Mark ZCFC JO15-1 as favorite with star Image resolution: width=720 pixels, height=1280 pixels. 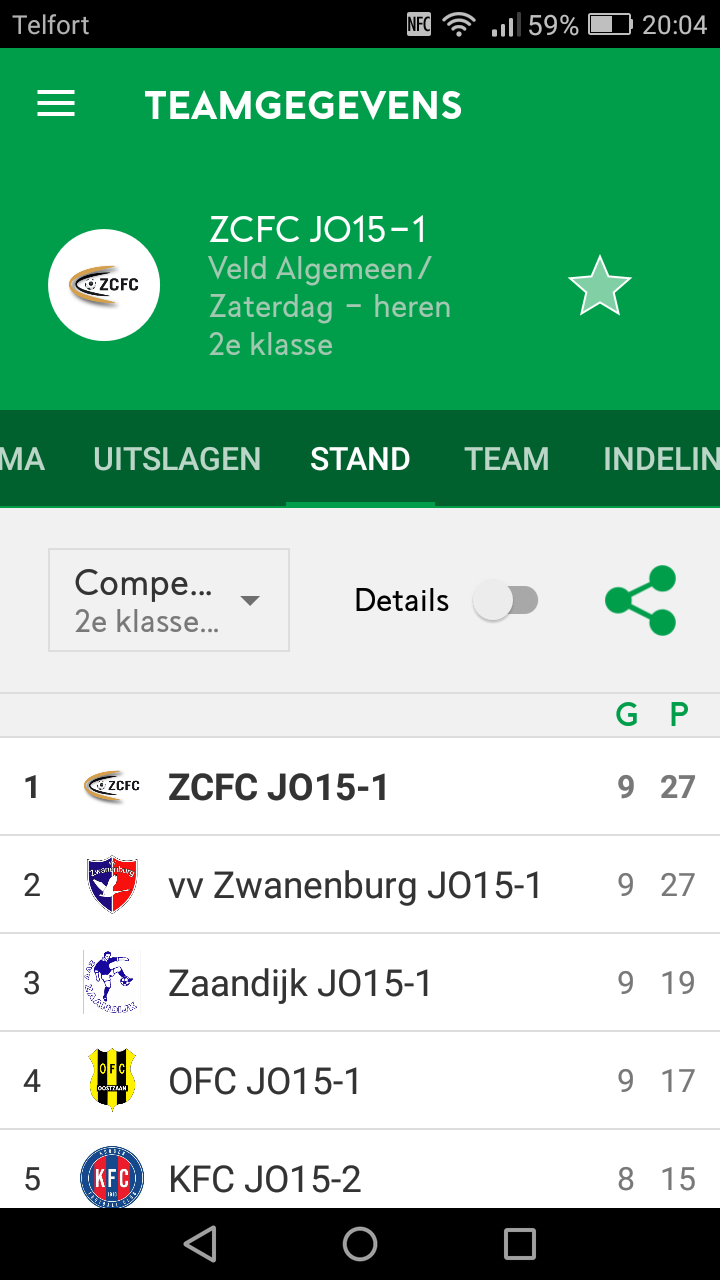coord(600,287)
